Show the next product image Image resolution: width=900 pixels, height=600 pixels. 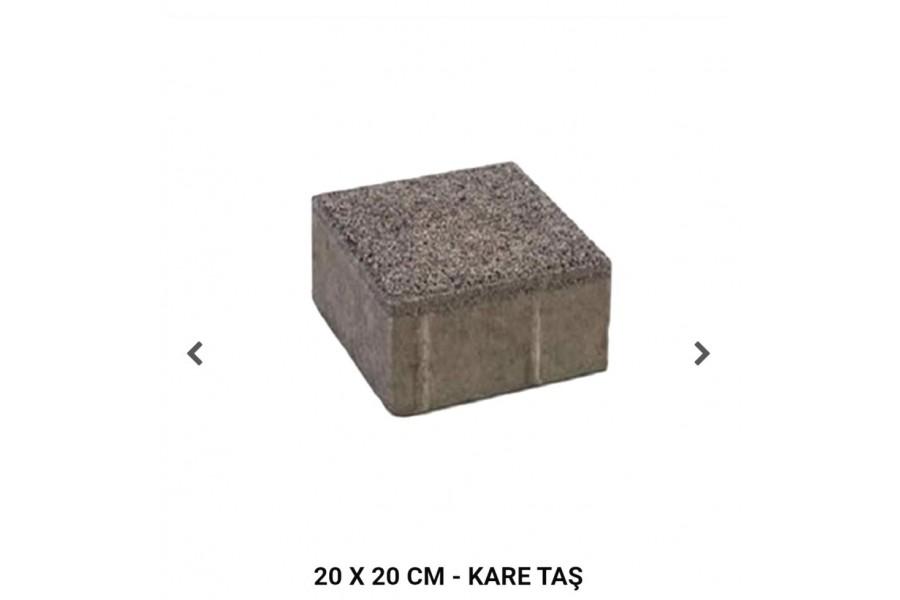(702, 353)
